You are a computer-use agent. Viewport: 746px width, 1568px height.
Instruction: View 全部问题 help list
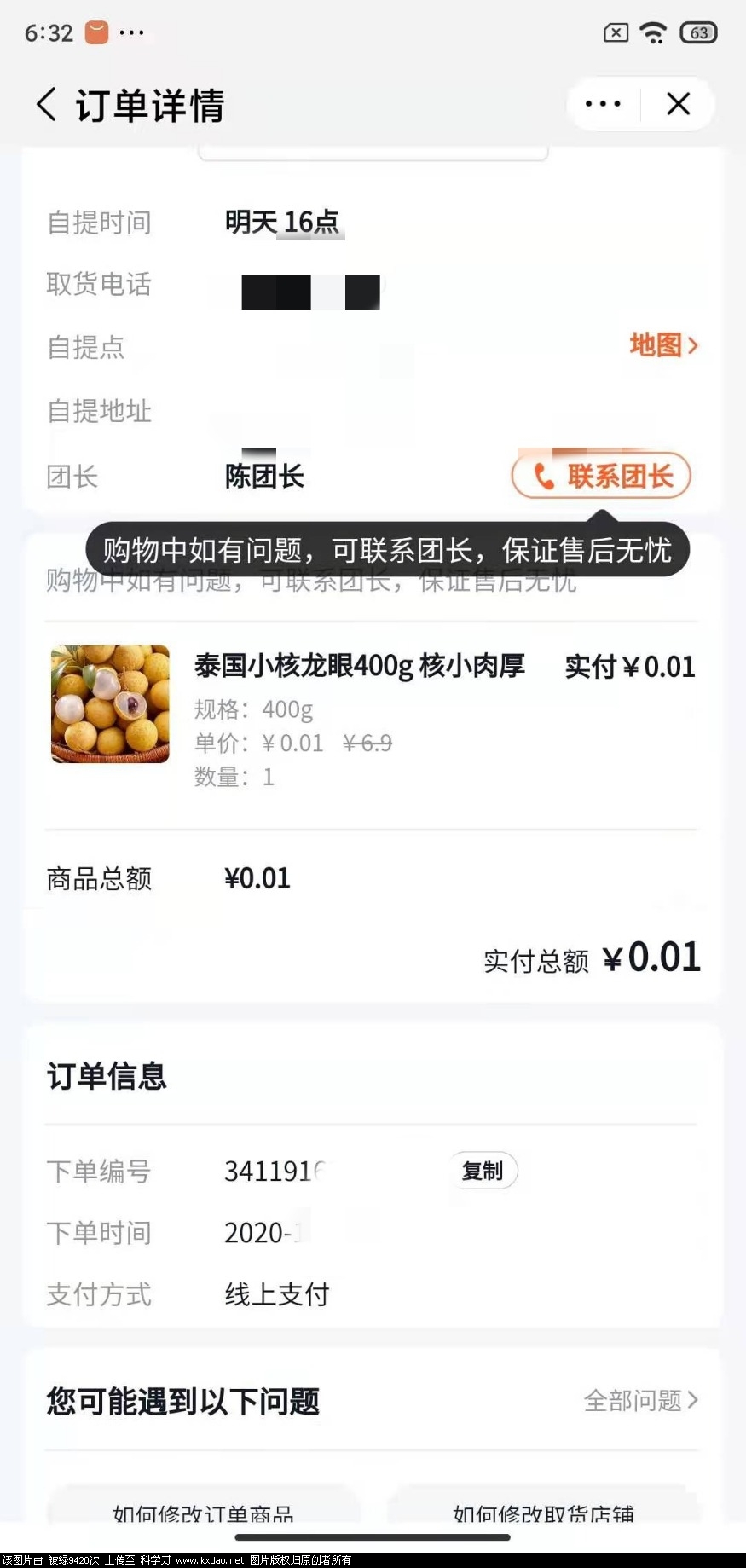(x=640, y=1400)
